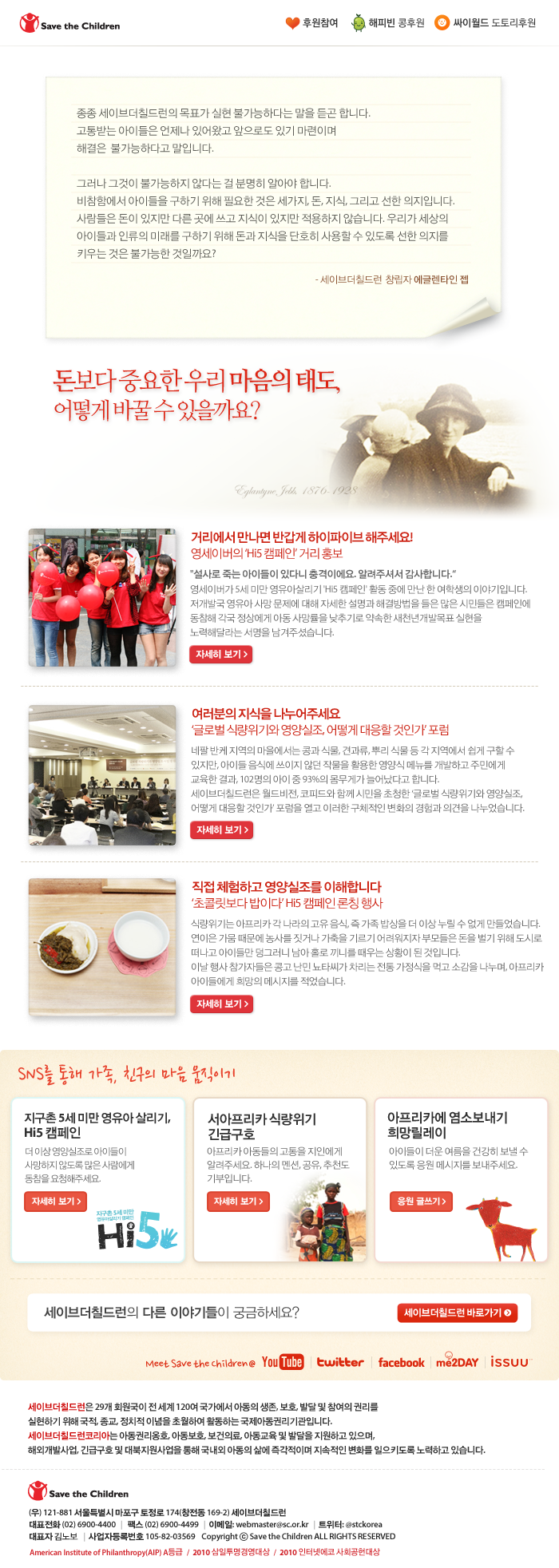Open Save the Children's Twitter page
The height and width of the screenshot is (1568, 559).
(x=340, y=1362)
